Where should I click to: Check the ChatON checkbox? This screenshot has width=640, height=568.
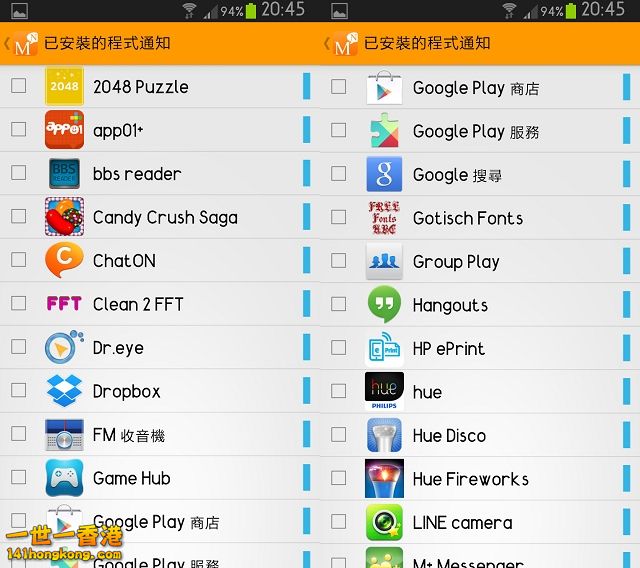(x=19, y=260)
